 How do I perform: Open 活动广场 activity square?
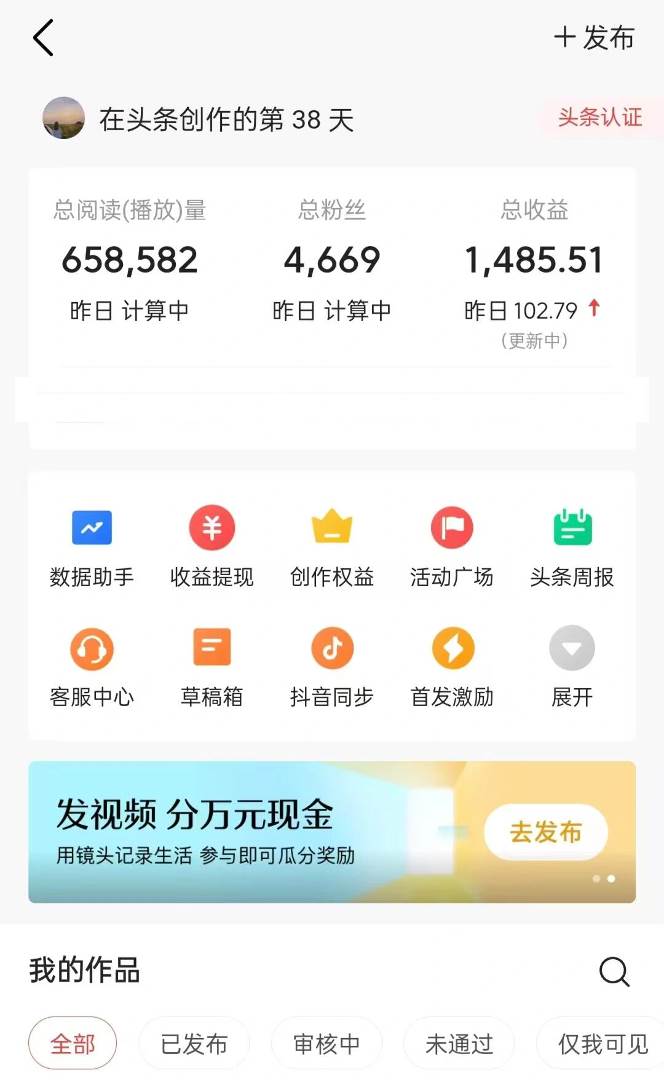[452, 546]
